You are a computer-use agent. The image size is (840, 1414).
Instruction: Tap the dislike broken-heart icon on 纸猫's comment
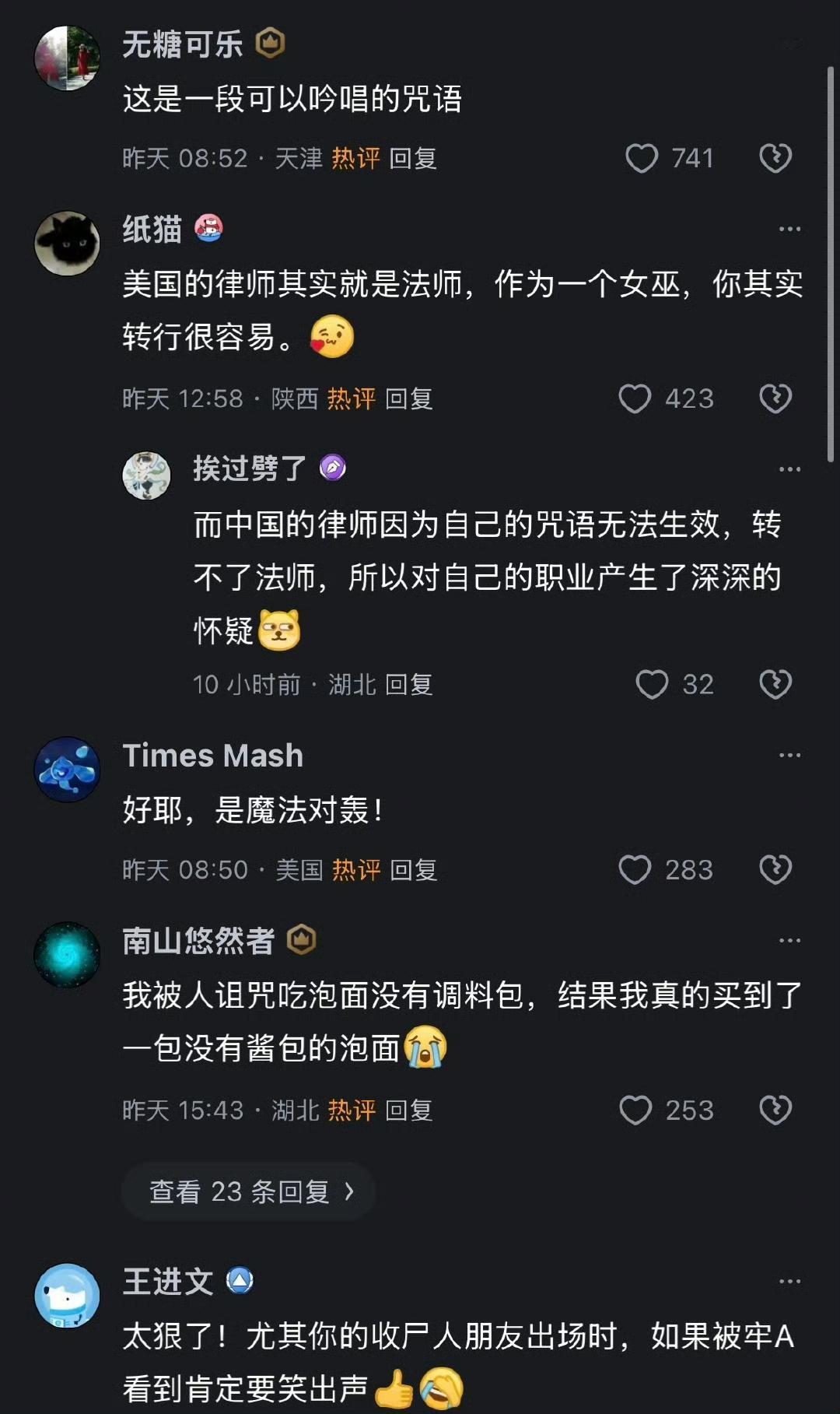tap(775, 398)
